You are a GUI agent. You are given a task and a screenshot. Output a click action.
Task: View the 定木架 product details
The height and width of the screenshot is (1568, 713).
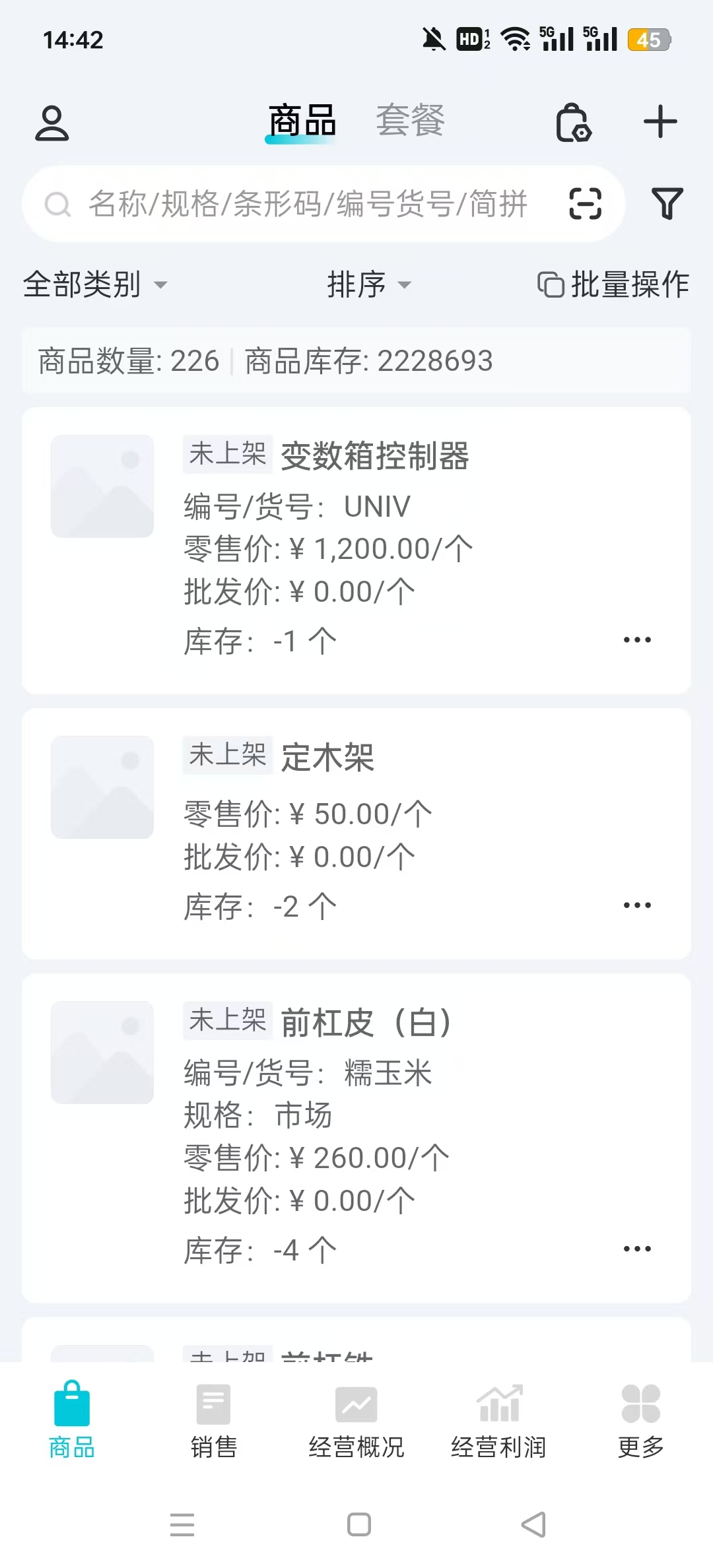click(328, 757)
